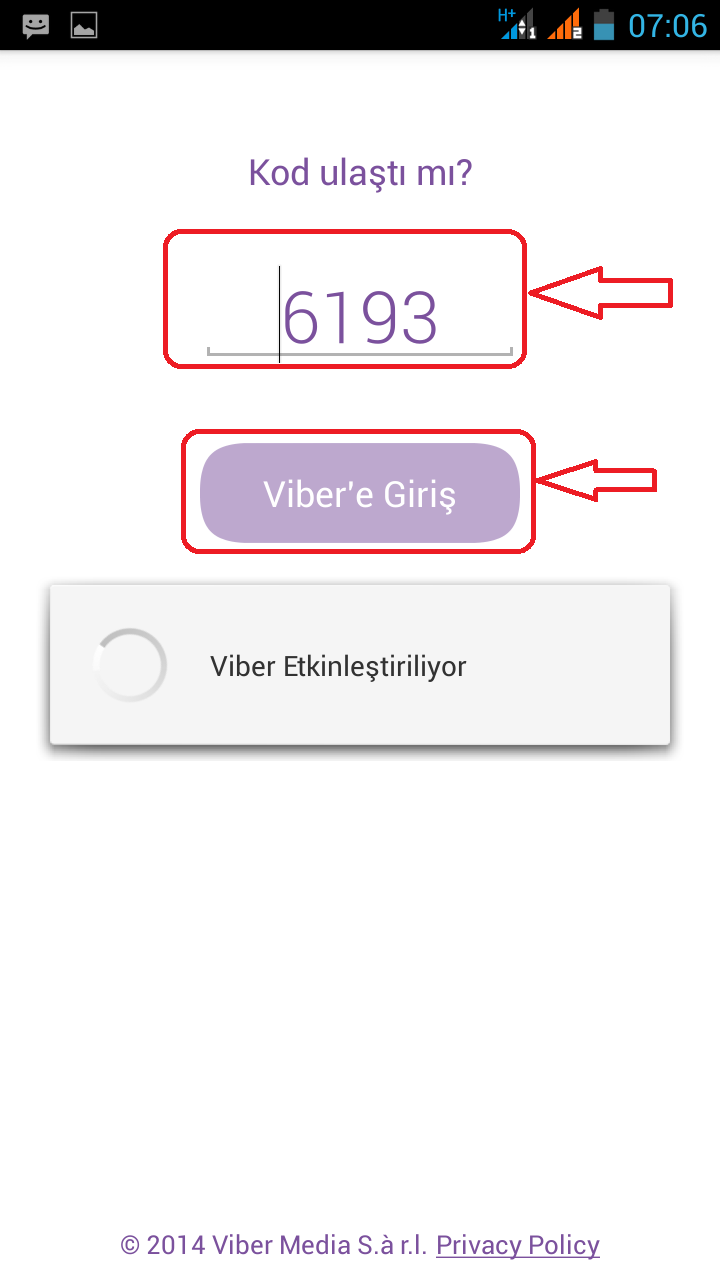This screenshot has width=720, height=1280.
Task: Open the Privacy Policy link
Action: [x=517, y=1245]
